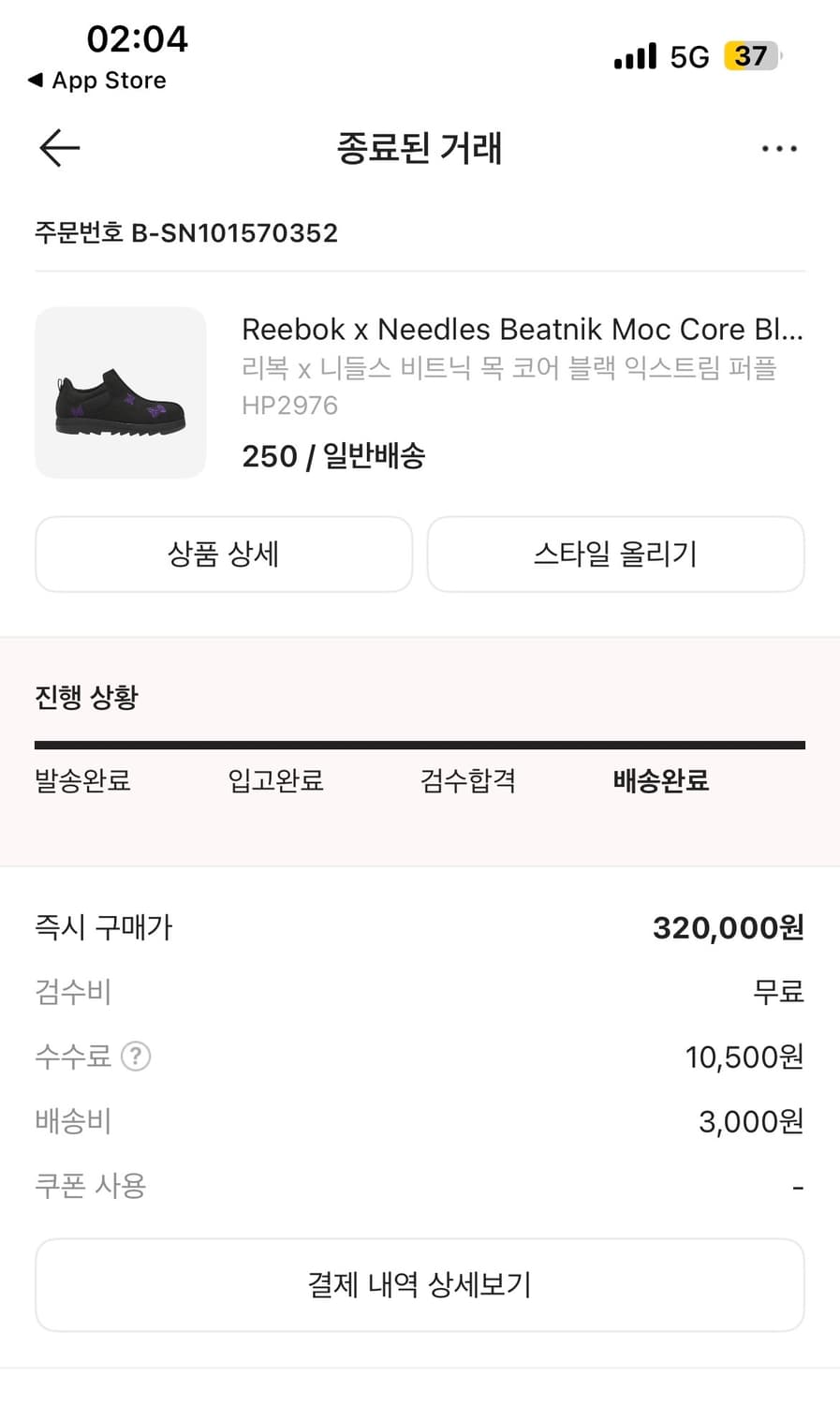Tap the clock showing 02:04
This screenshot has width=840, height=1405.
[x=137, y=38]
